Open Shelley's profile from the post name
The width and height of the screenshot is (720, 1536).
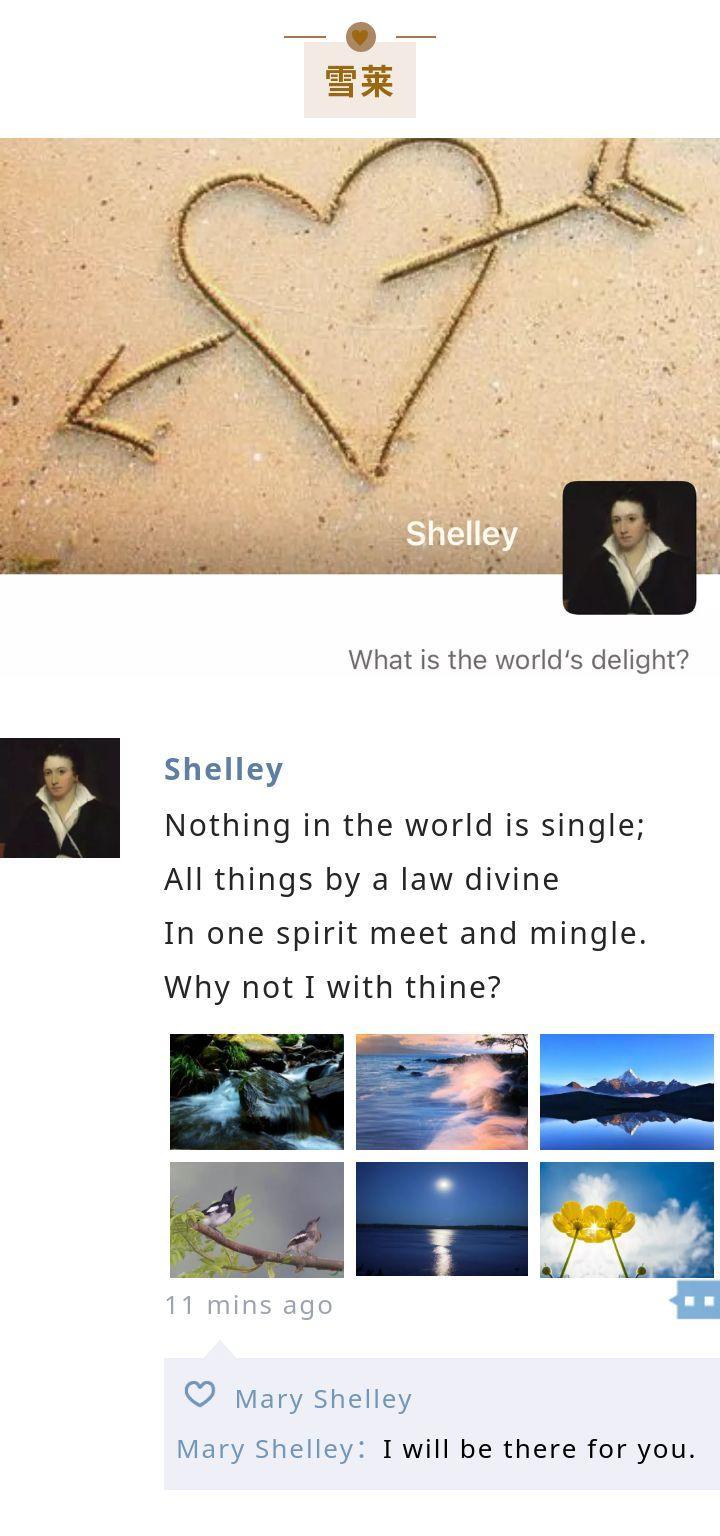click(x=224, y=769)
